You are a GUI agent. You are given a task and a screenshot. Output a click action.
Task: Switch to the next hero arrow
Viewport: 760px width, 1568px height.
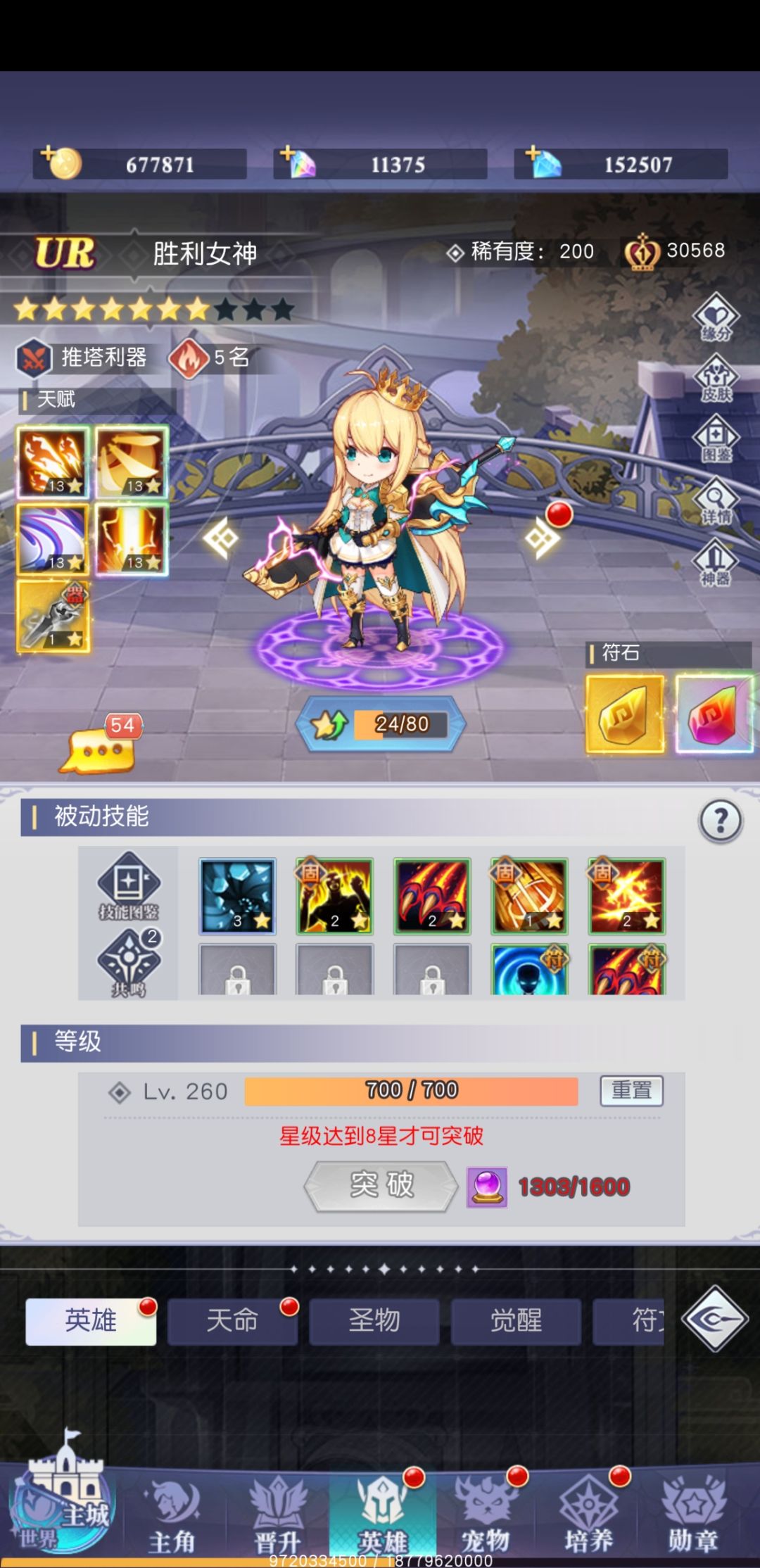(x=543, y=539)
